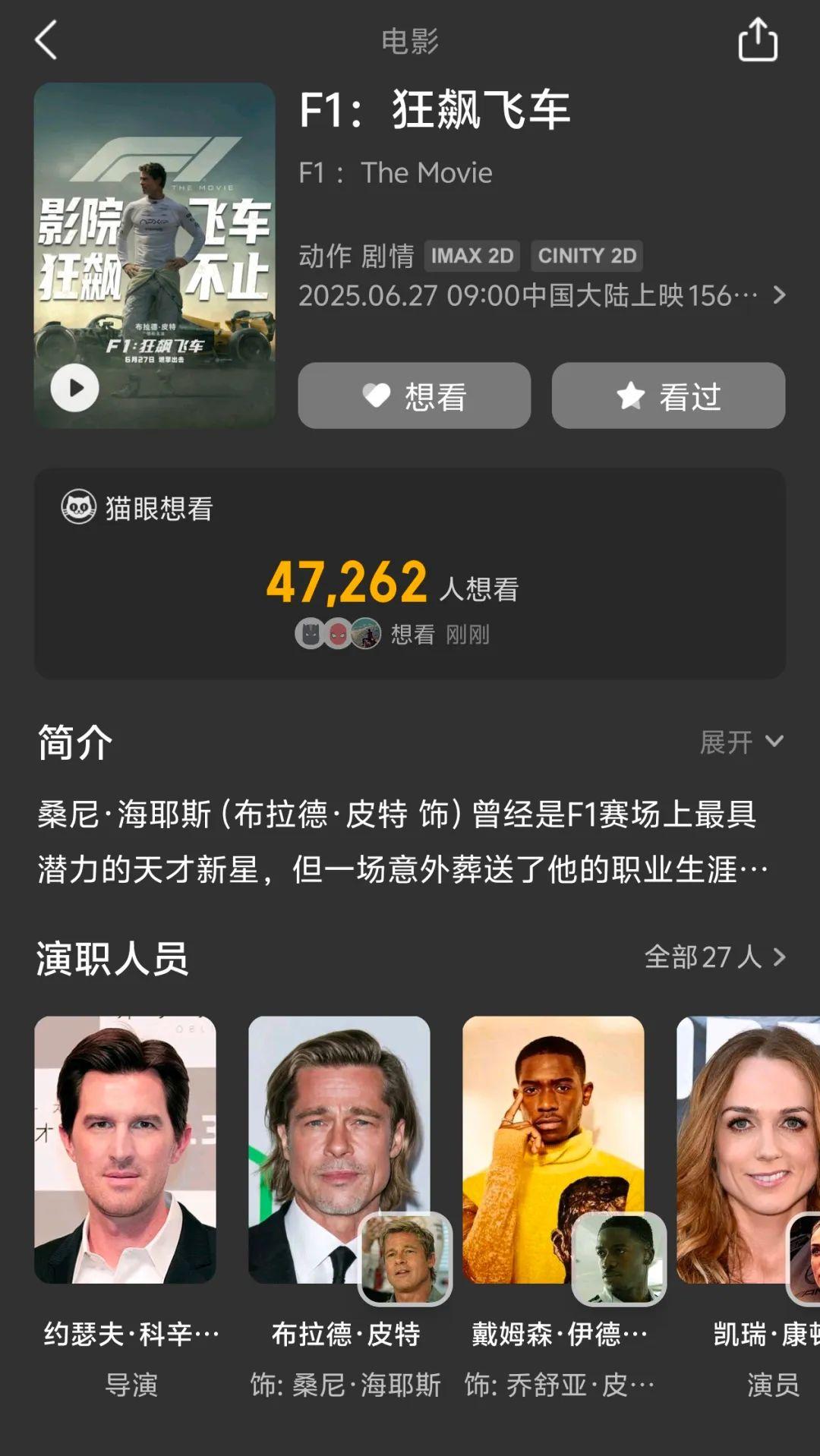Open 戴姆森·伊德 cast card
The image size is (820, 1456).
click(x=553, y=1150)
